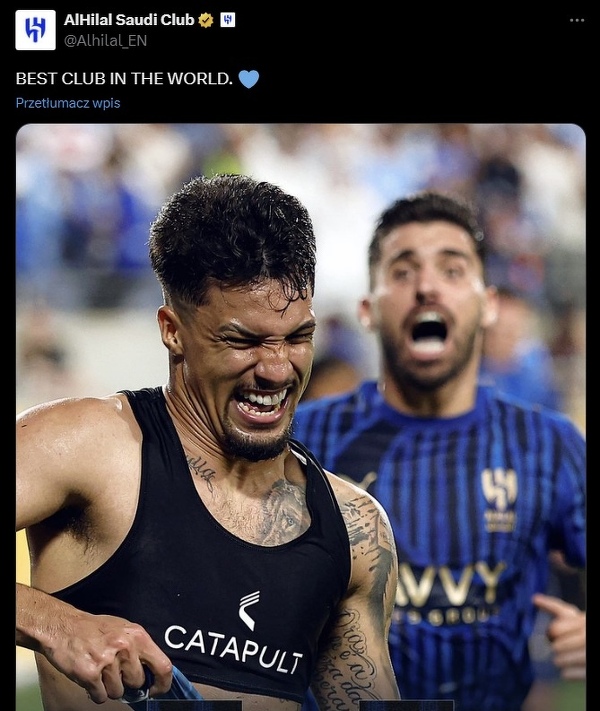Image resolution: width=600 pixels, height=711 pixels.
Task: Tap the affiliate badge next to verified mark
Action: point(228,20)
